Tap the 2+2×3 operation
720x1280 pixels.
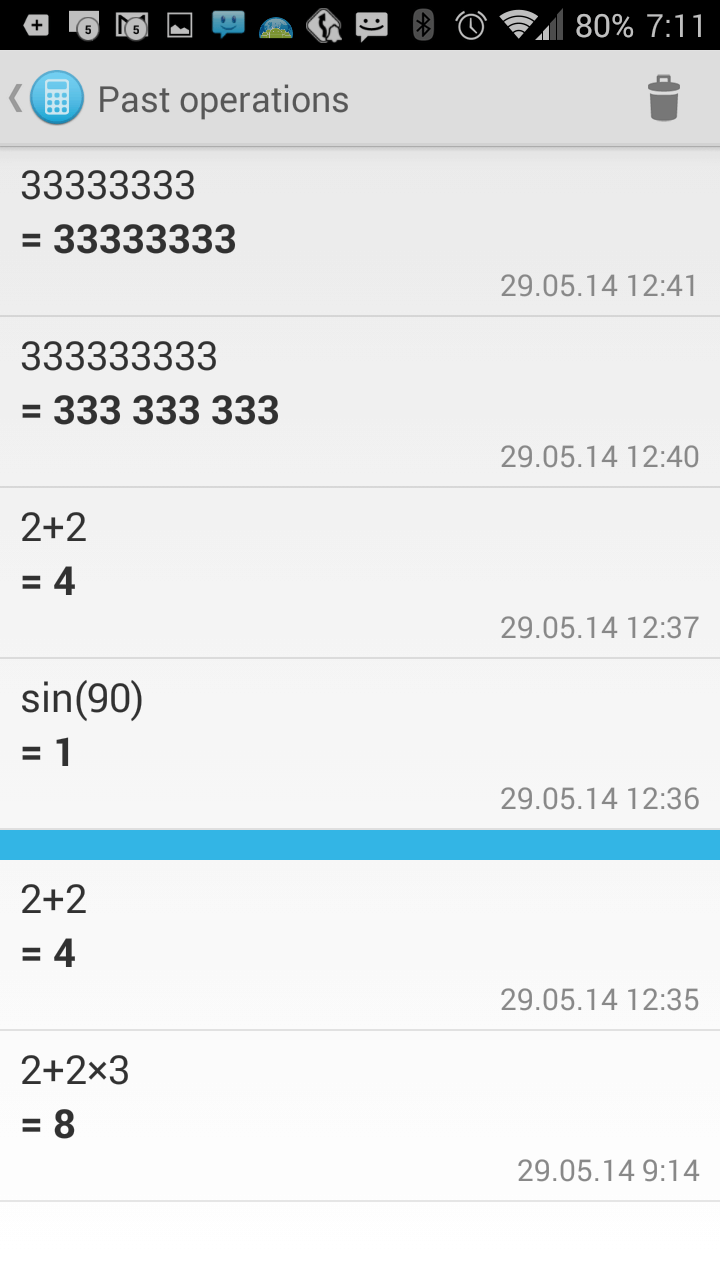pos(360,1116)
